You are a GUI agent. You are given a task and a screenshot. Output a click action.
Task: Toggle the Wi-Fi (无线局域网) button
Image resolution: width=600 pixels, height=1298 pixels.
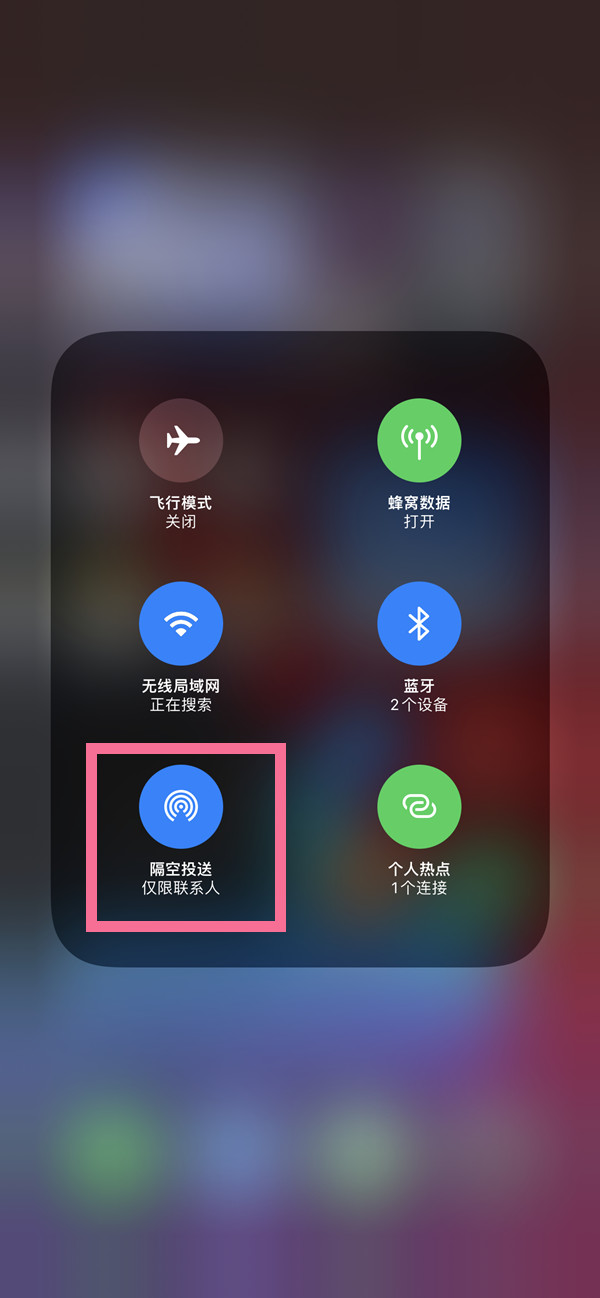[x=181, y=623]
